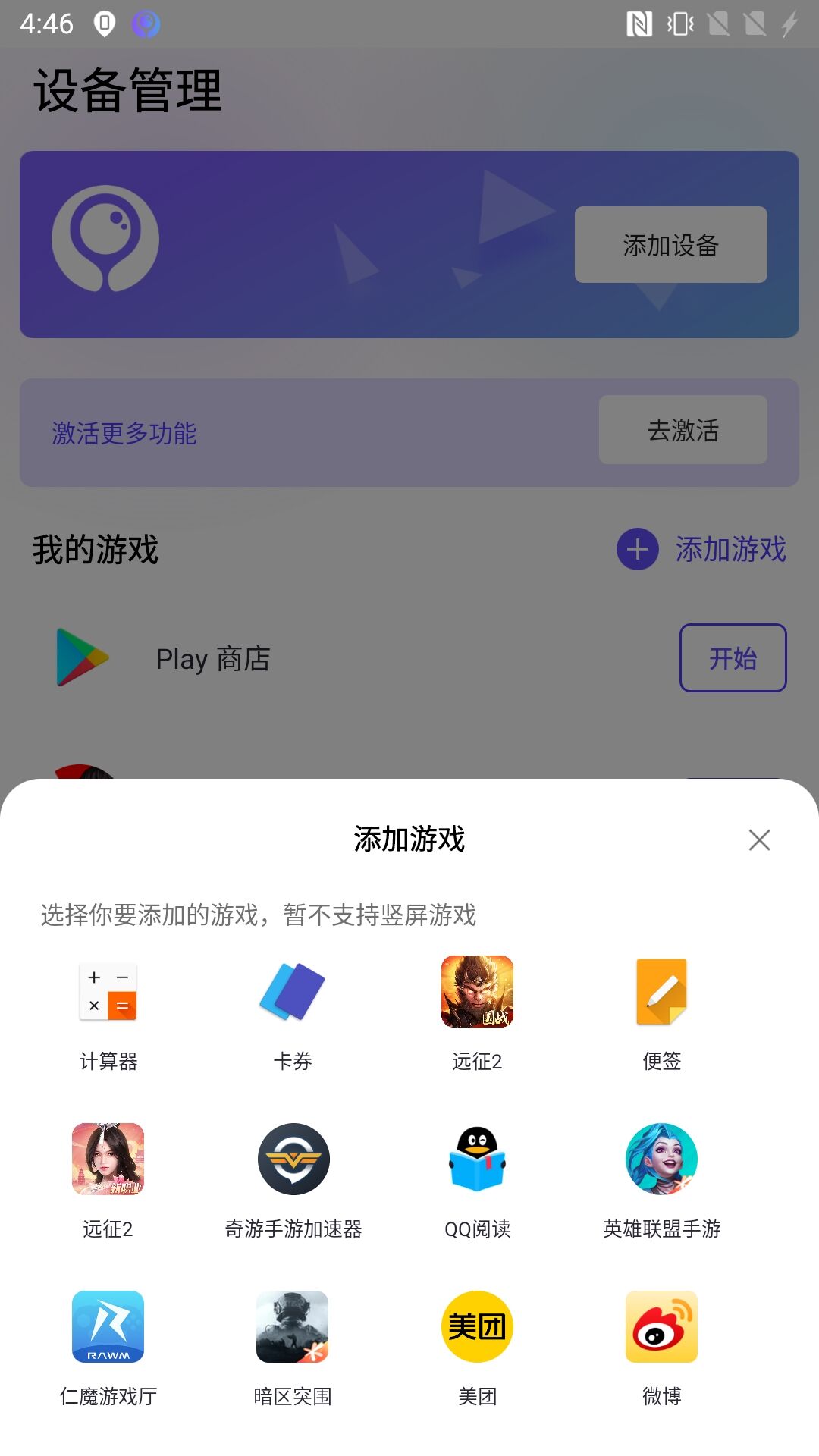The image size is (819, 1456).
Task: Select the 仁魔游戏厅 RAWM icon
Action: click(x=108, y=1327)
